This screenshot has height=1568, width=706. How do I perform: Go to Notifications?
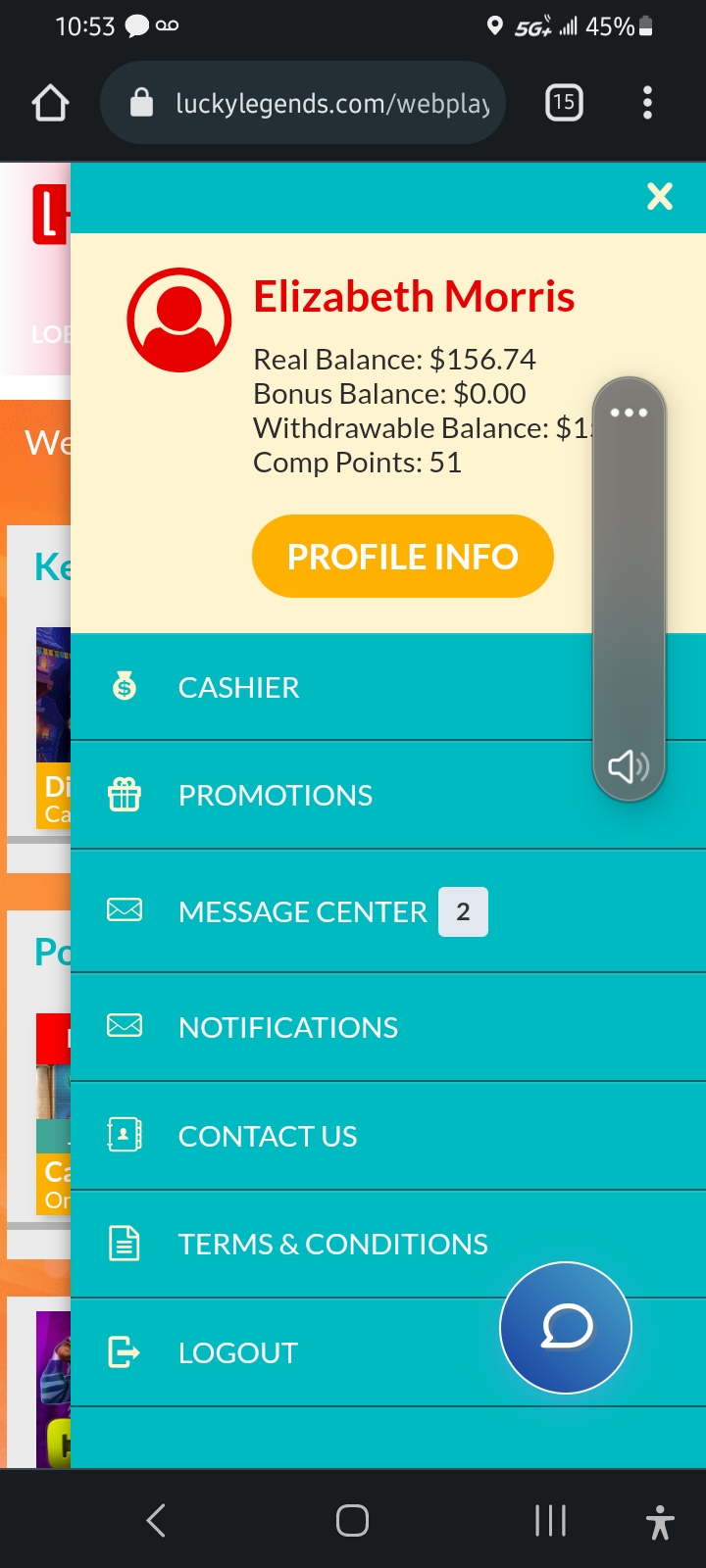(x=287, y=1028)
